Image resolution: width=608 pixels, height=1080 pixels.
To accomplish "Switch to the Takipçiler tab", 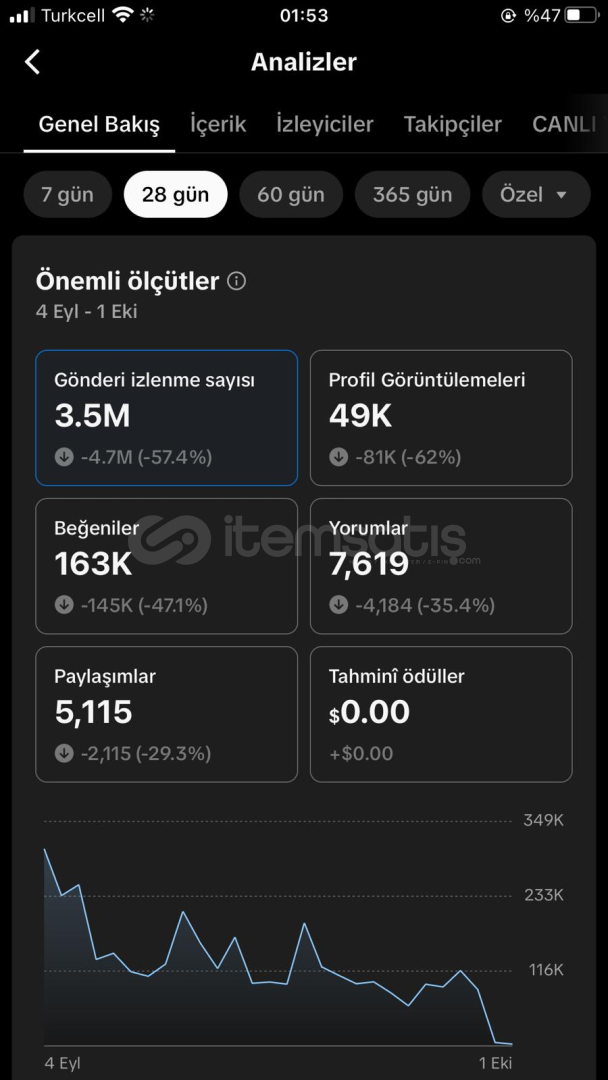I will [x=452, y=125].
